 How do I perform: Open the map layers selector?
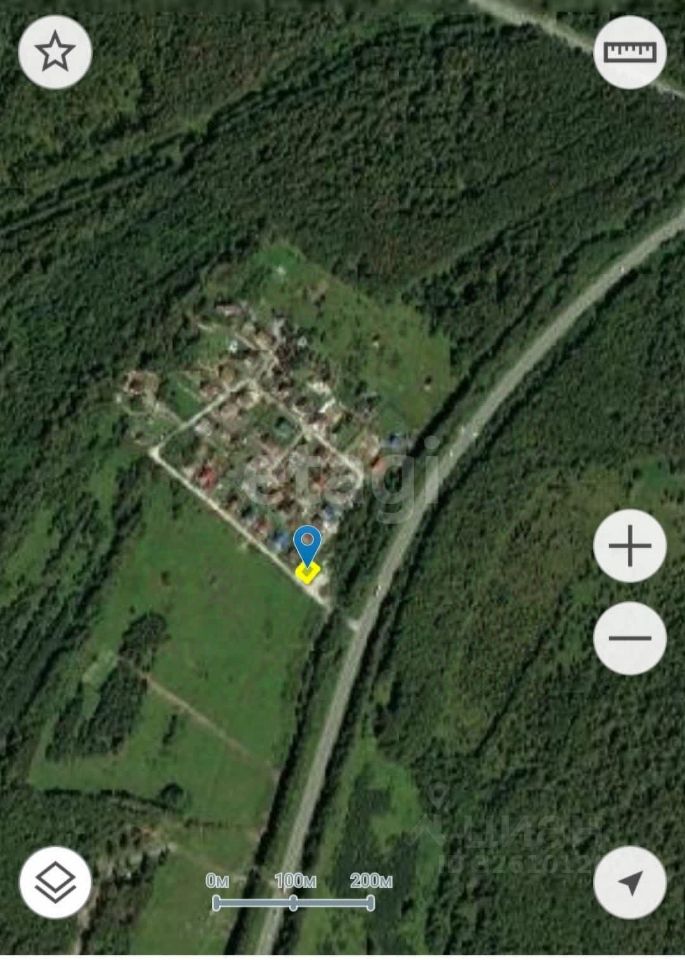[55, 882]
